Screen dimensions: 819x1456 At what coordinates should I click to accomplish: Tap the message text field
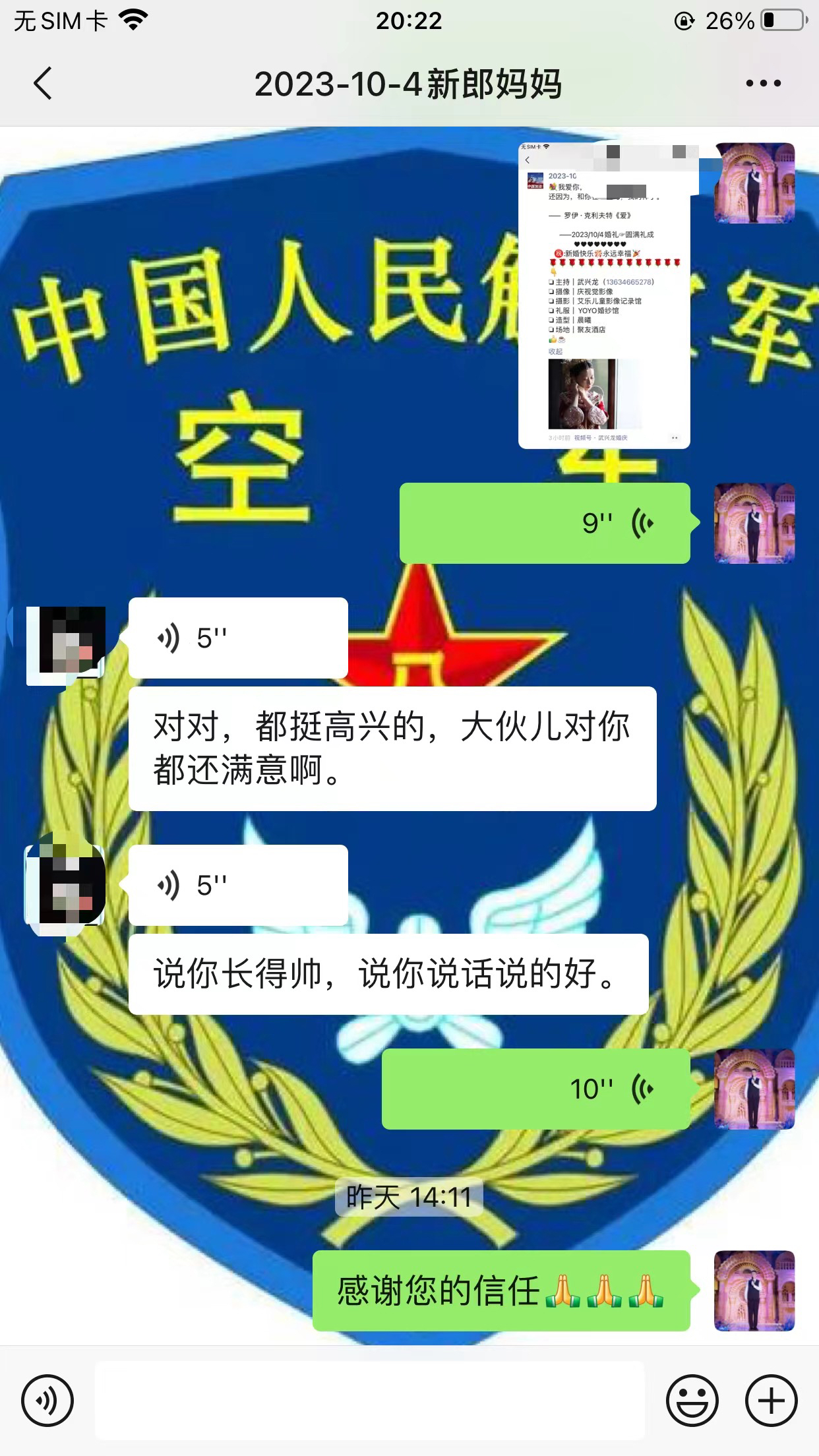(x=370, y=1401)
